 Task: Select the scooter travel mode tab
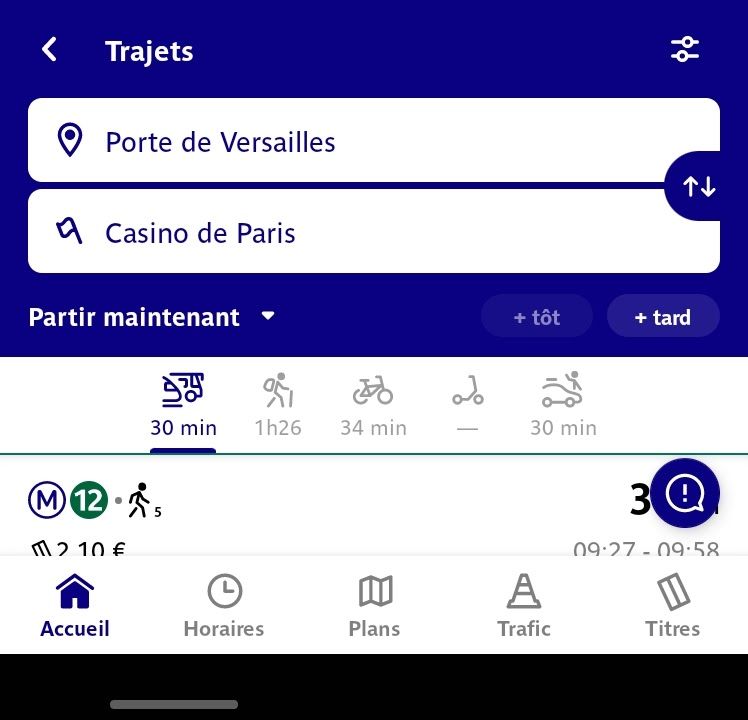click(x=467, y=406)
